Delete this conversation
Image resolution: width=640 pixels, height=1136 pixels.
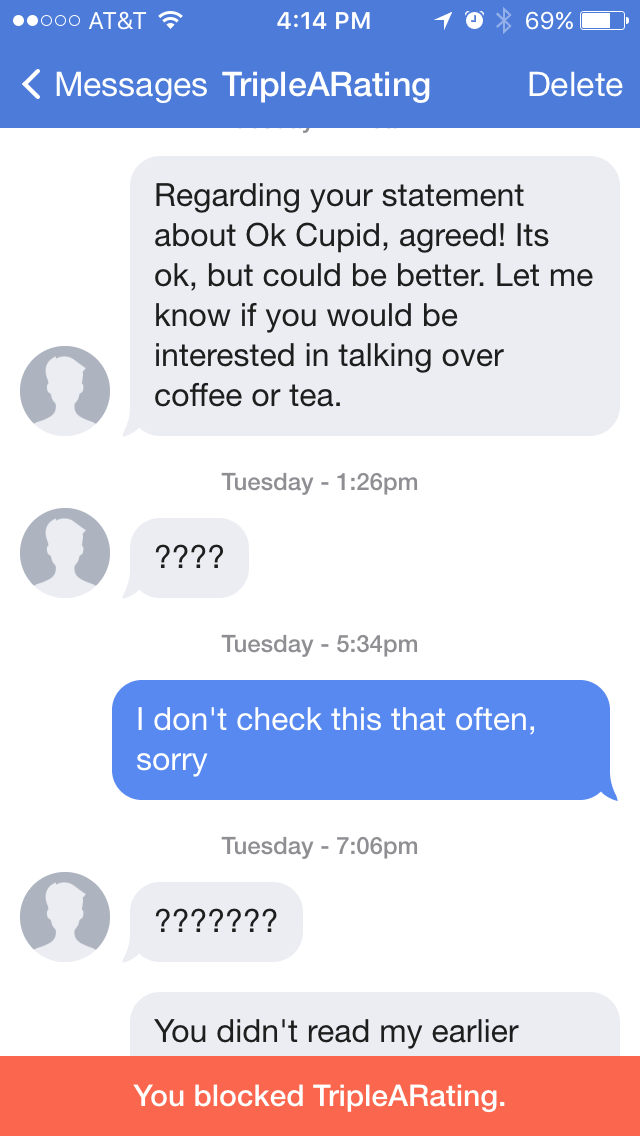[x=574, y=85]
